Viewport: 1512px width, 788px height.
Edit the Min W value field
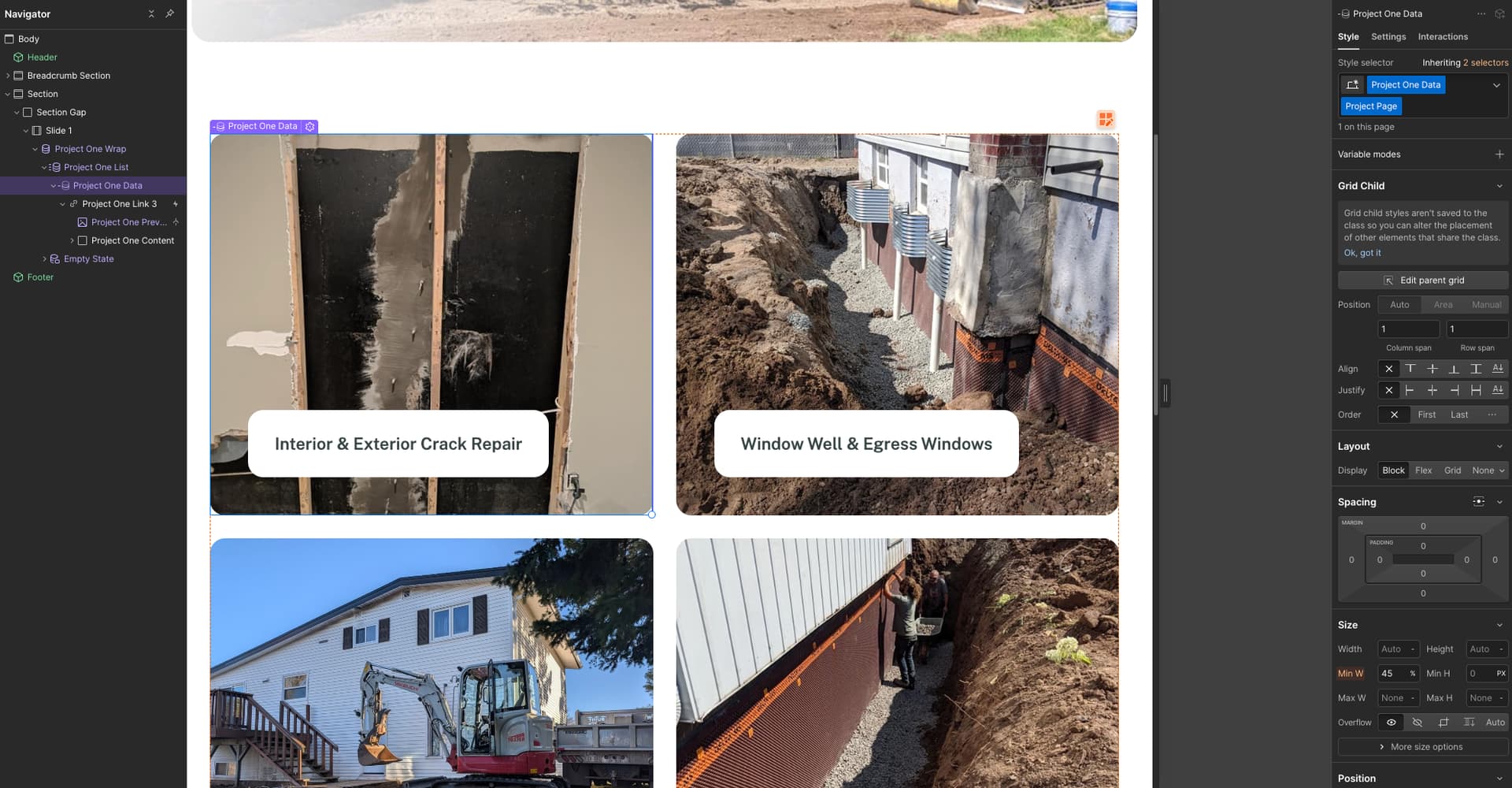point(1391,674)
